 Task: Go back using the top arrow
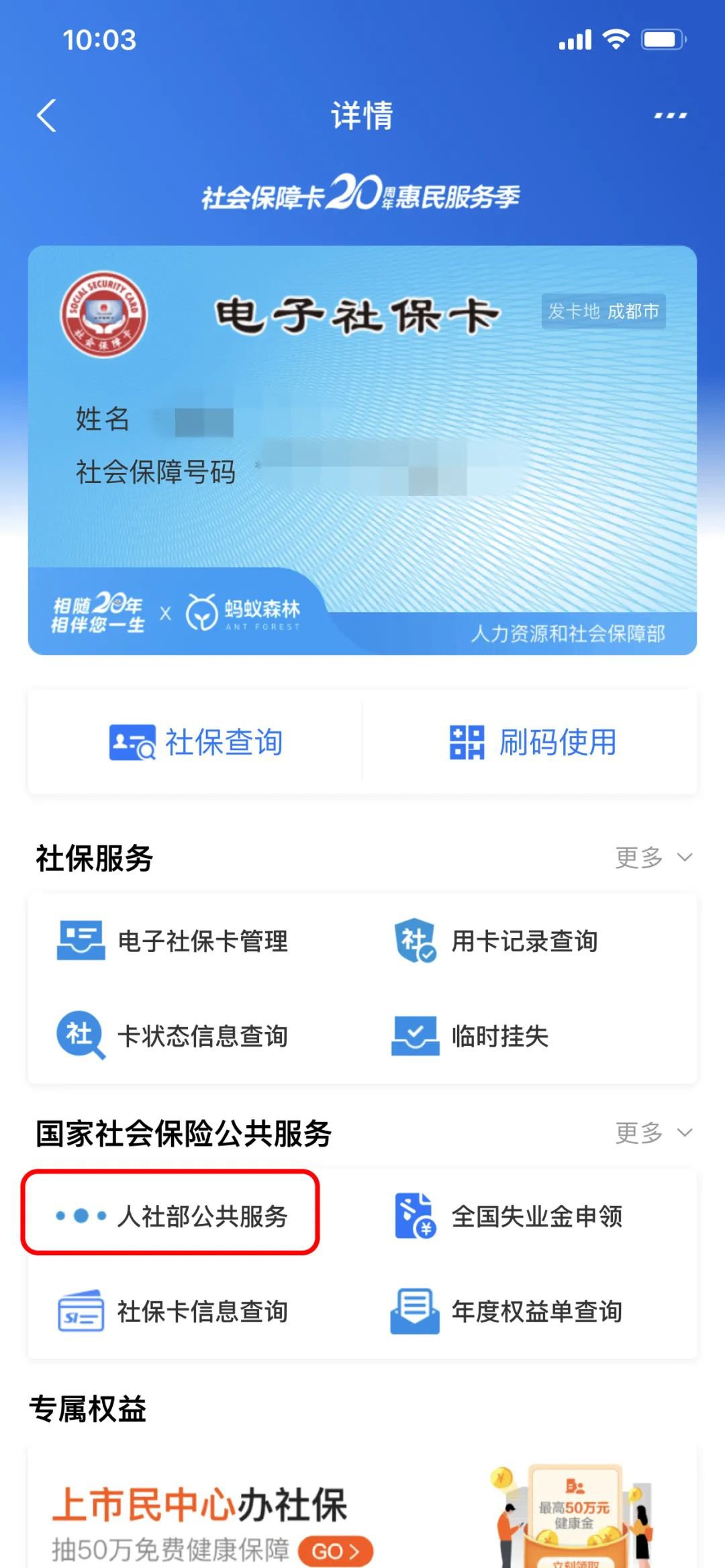[46, 116]
